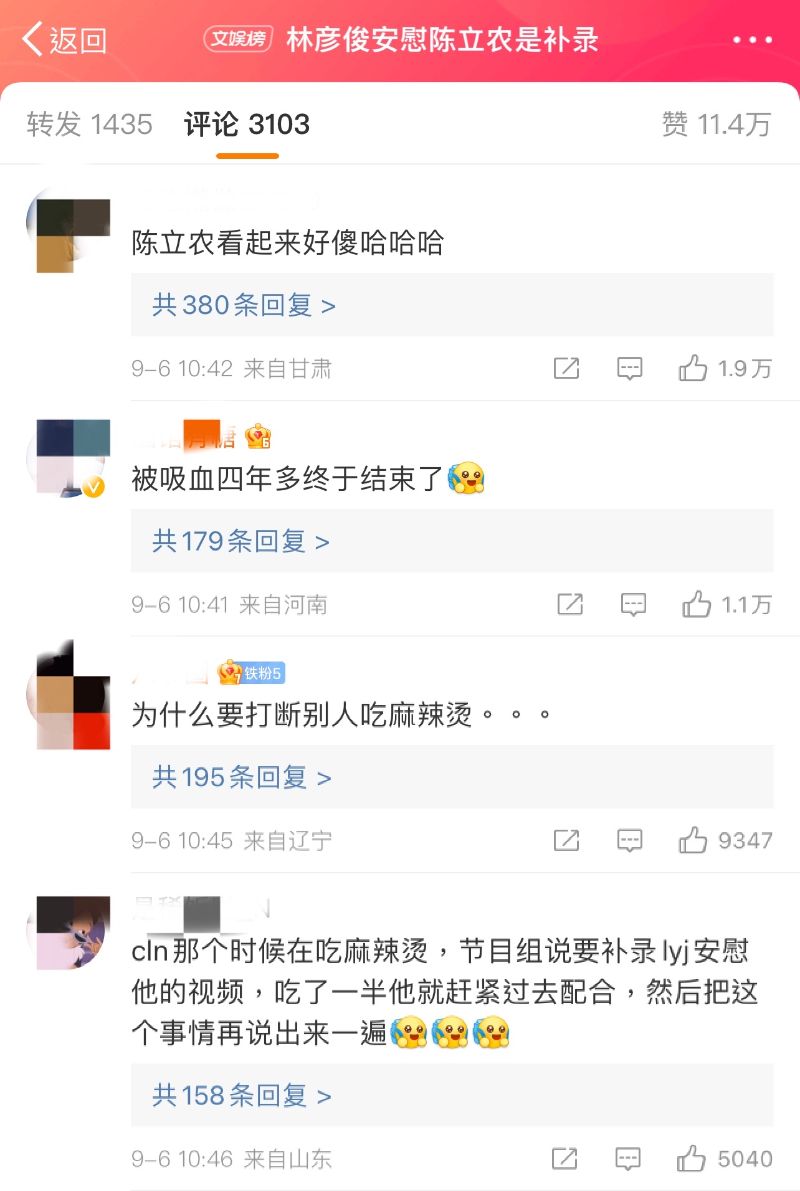Viewport: 800px width, 1191px height.
Task: Open the 文娱榜 tag in header
Action: [x=238, y=40]
